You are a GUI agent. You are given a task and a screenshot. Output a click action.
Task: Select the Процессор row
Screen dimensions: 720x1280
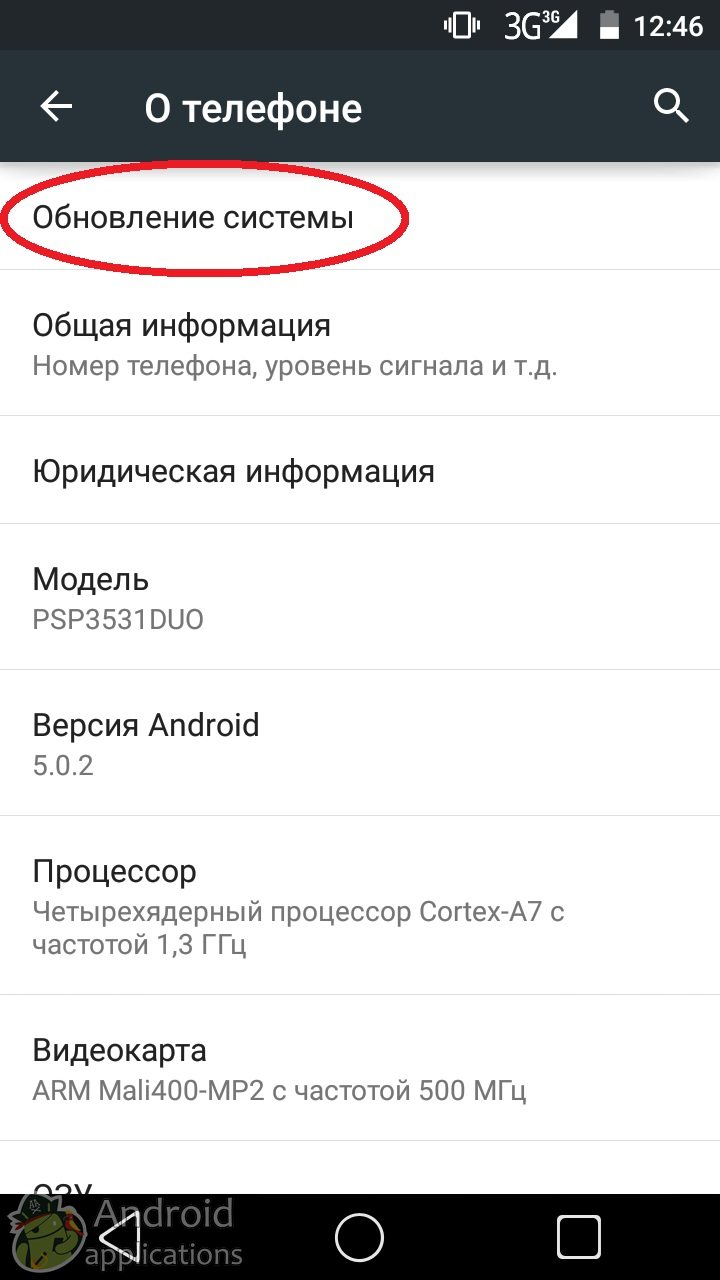click(298, 904)
